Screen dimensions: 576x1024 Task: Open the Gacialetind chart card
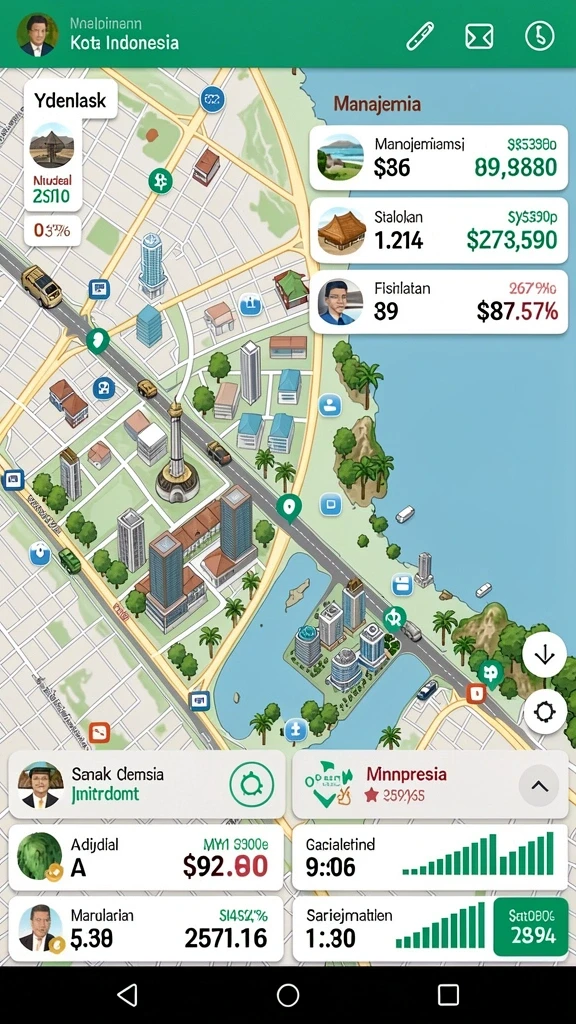[x=430, y=857]
